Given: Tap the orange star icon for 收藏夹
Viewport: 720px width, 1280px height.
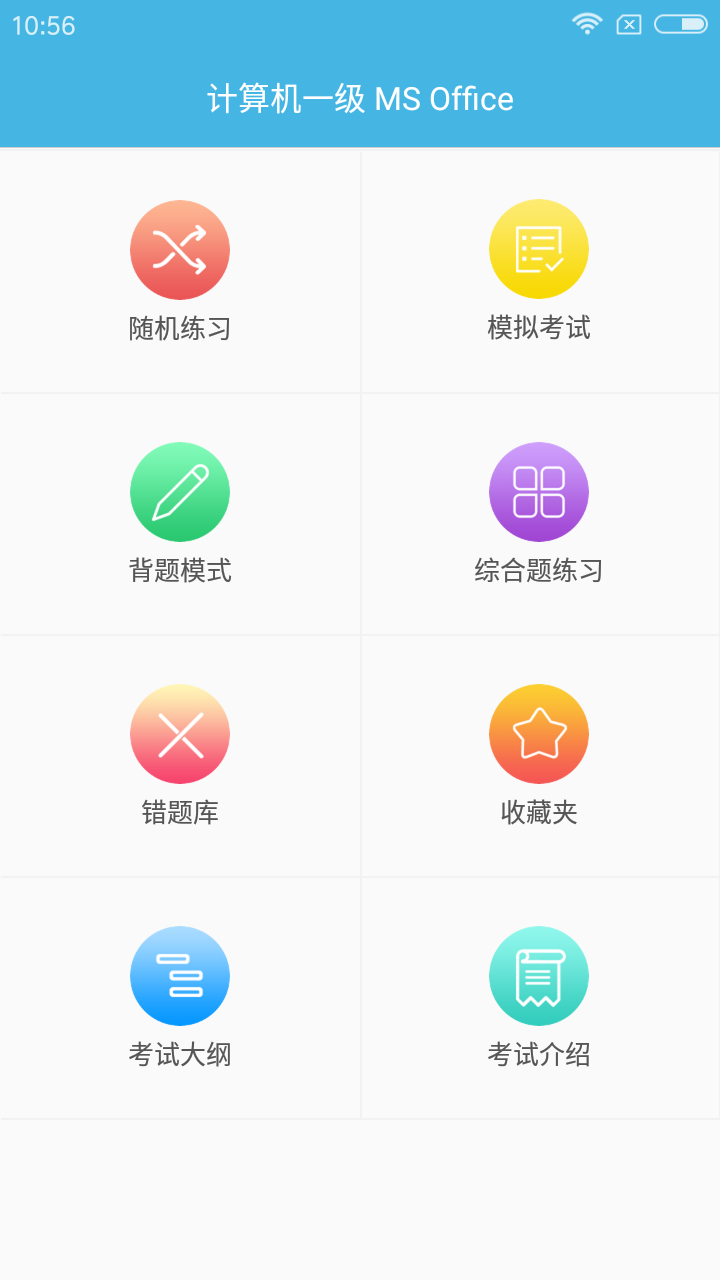Looking at the screenshot, I should [539, 733].
